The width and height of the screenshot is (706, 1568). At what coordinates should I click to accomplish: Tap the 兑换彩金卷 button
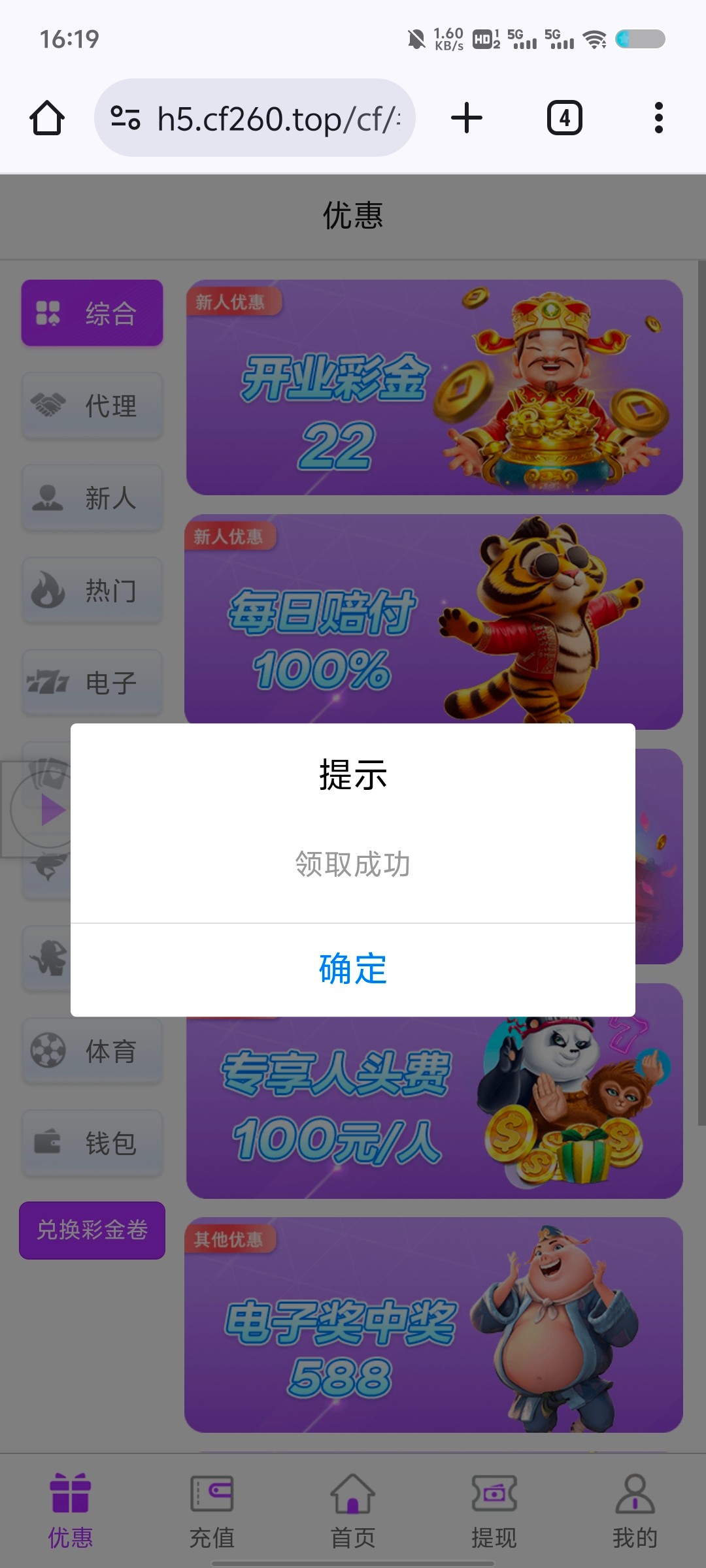[x=92, y=1230]
